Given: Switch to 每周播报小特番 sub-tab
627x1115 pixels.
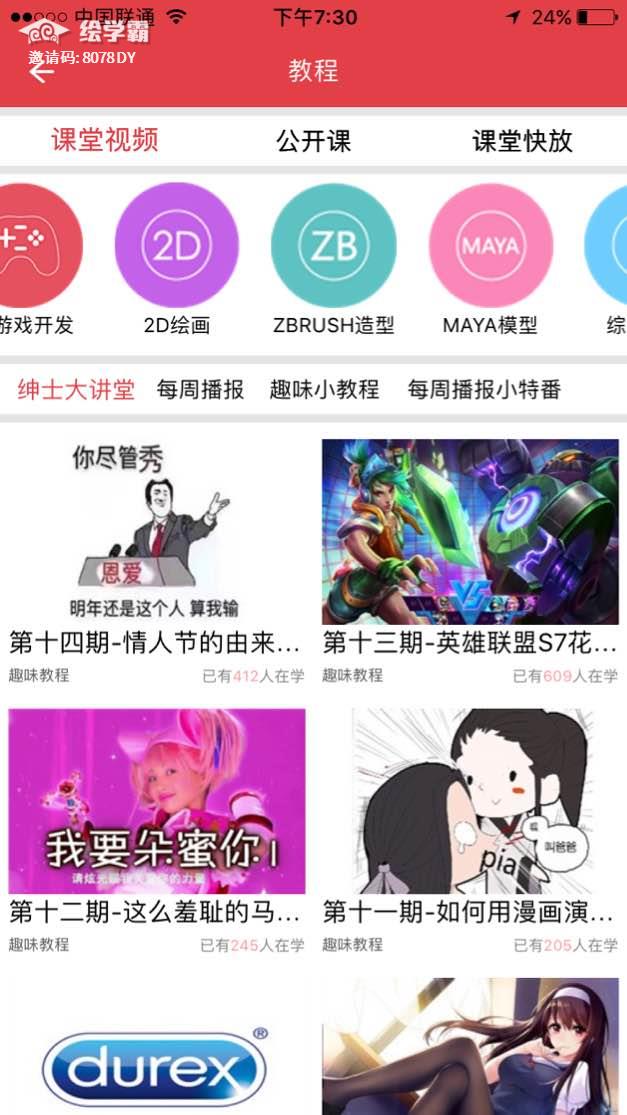Looking at the screenshot, I should coord(484,390).
